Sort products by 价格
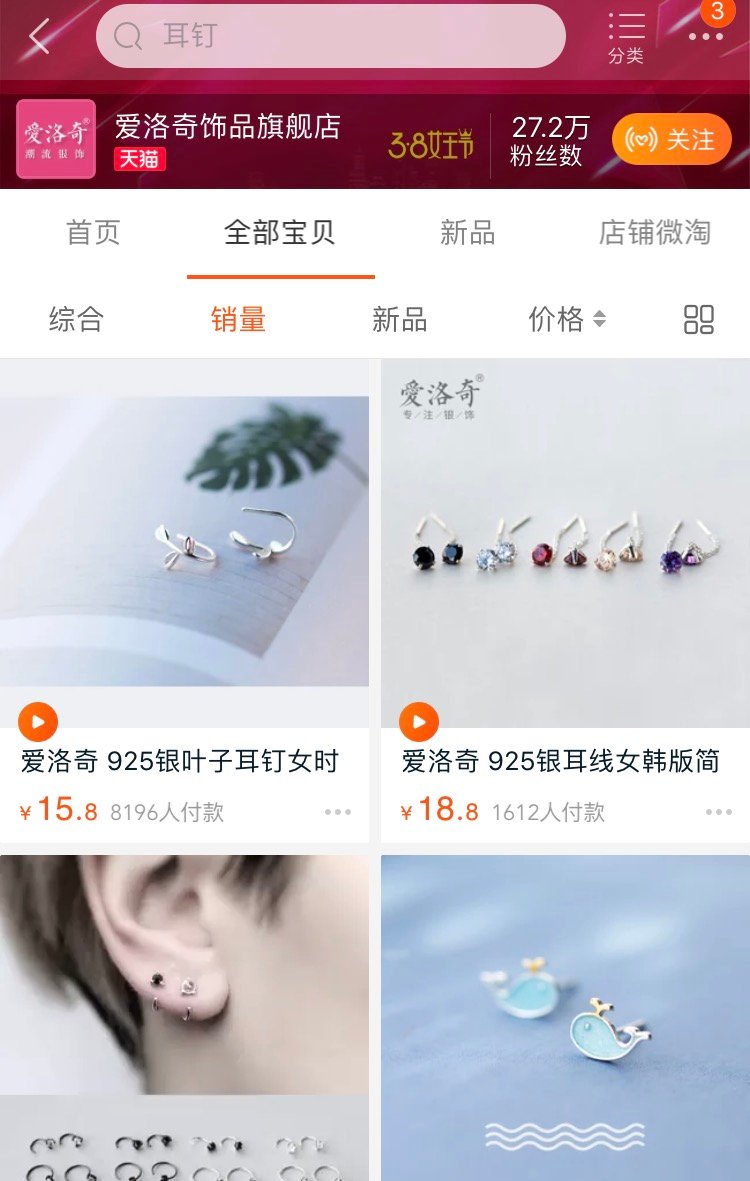 [x=566, y=320]
